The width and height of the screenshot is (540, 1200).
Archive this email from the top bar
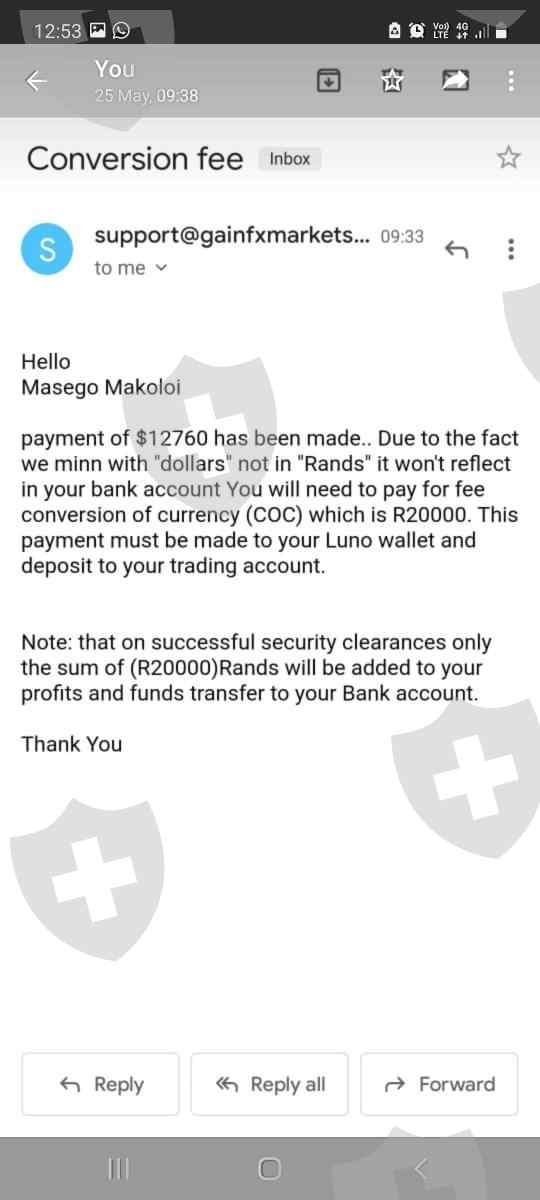[328, 81]
